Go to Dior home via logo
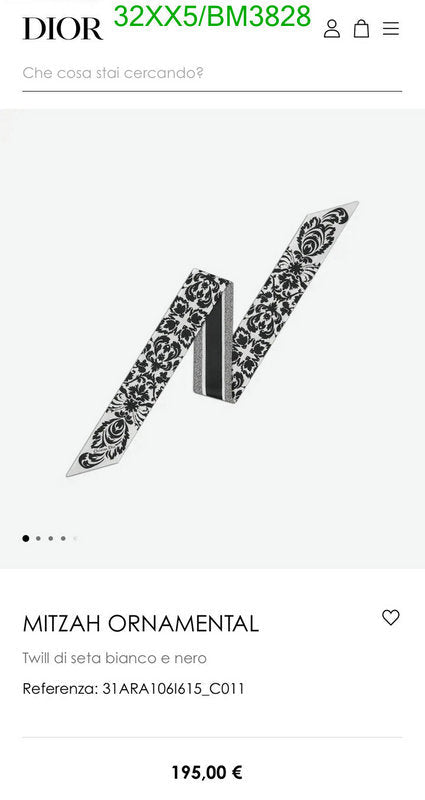 click(x=63, y=29)
